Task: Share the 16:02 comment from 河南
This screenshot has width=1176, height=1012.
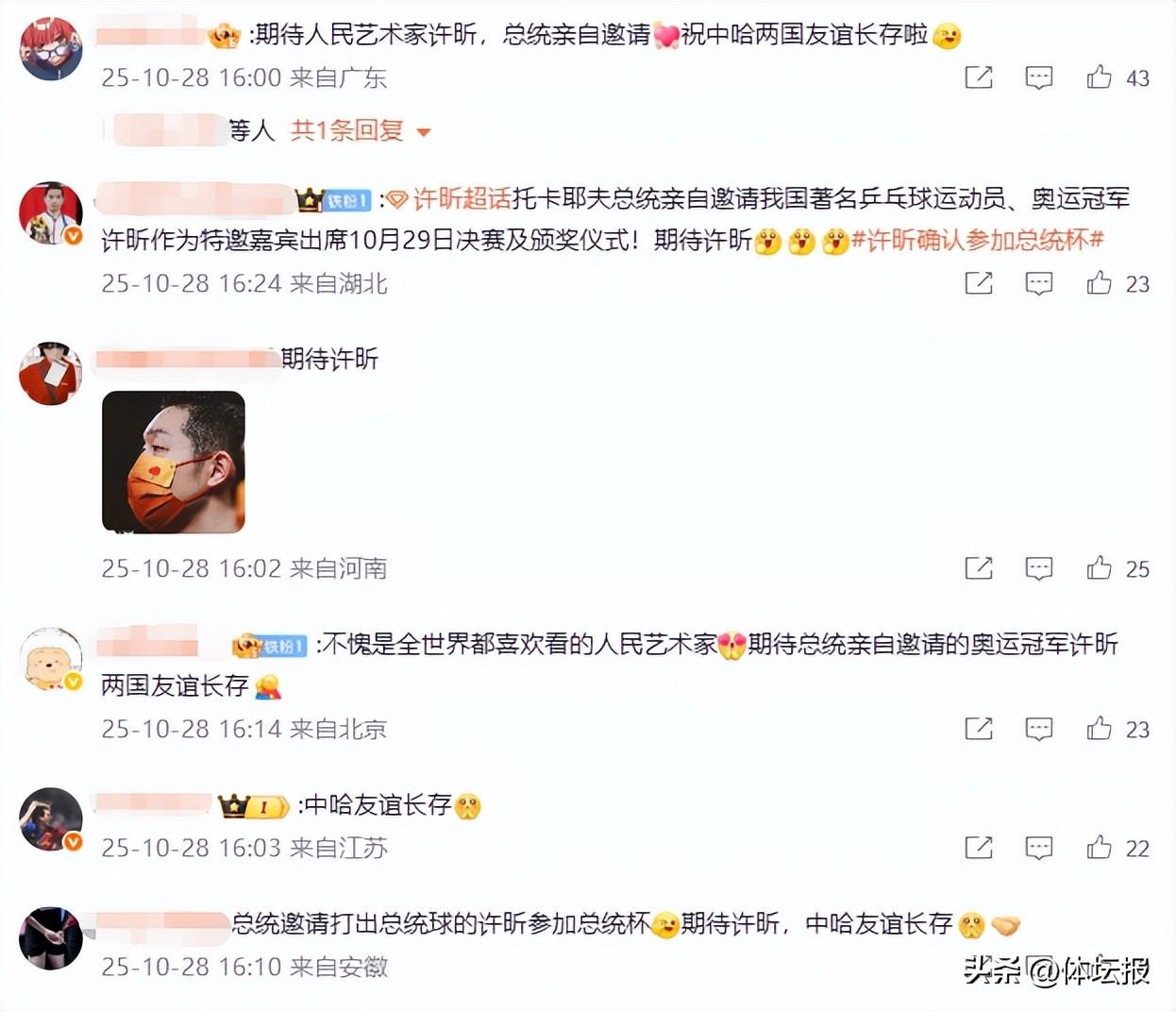Action: pyautogui.click(x=979, y=568)
